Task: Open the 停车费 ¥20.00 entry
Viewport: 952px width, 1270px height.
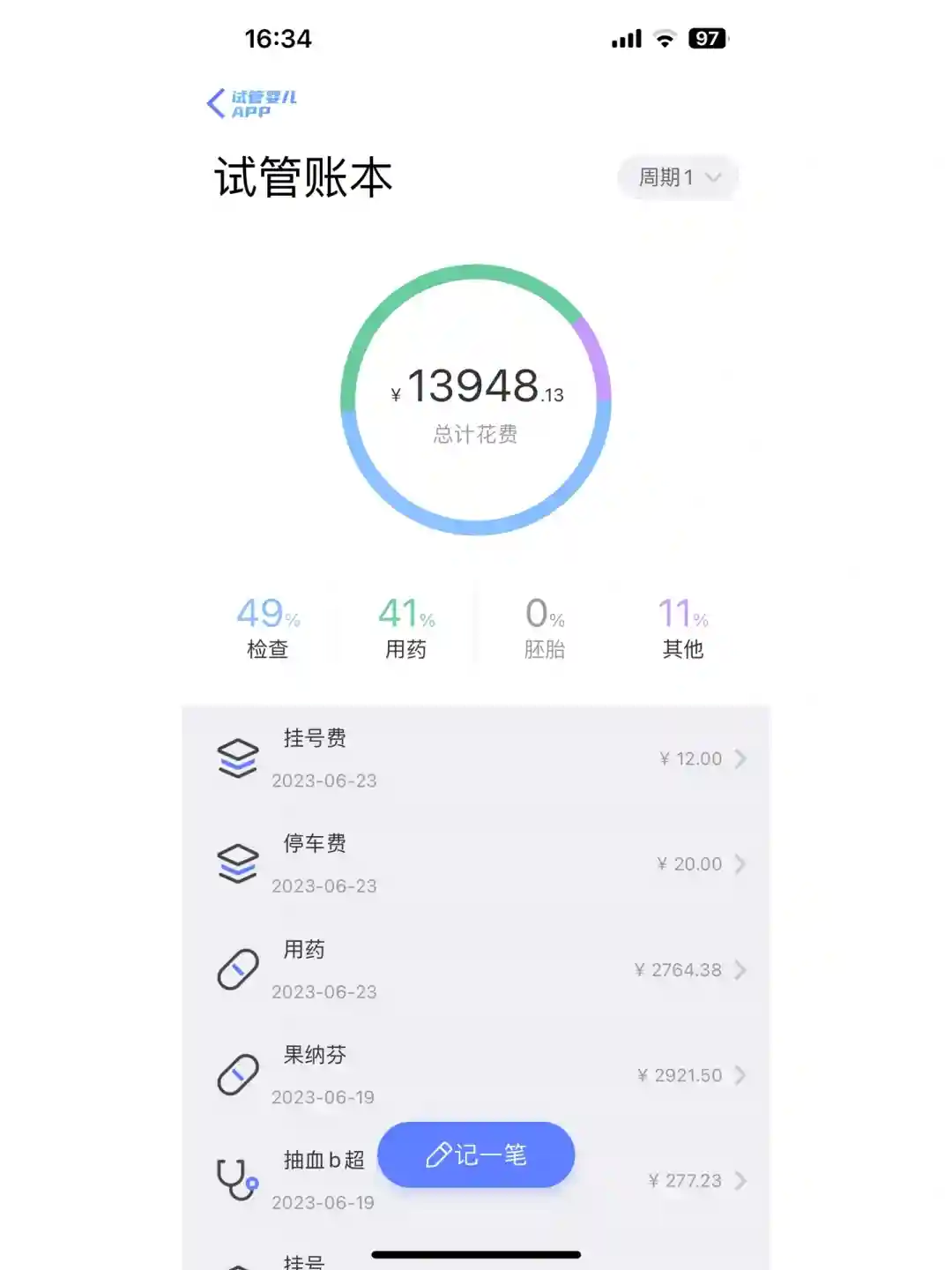Action: point(476,864)
